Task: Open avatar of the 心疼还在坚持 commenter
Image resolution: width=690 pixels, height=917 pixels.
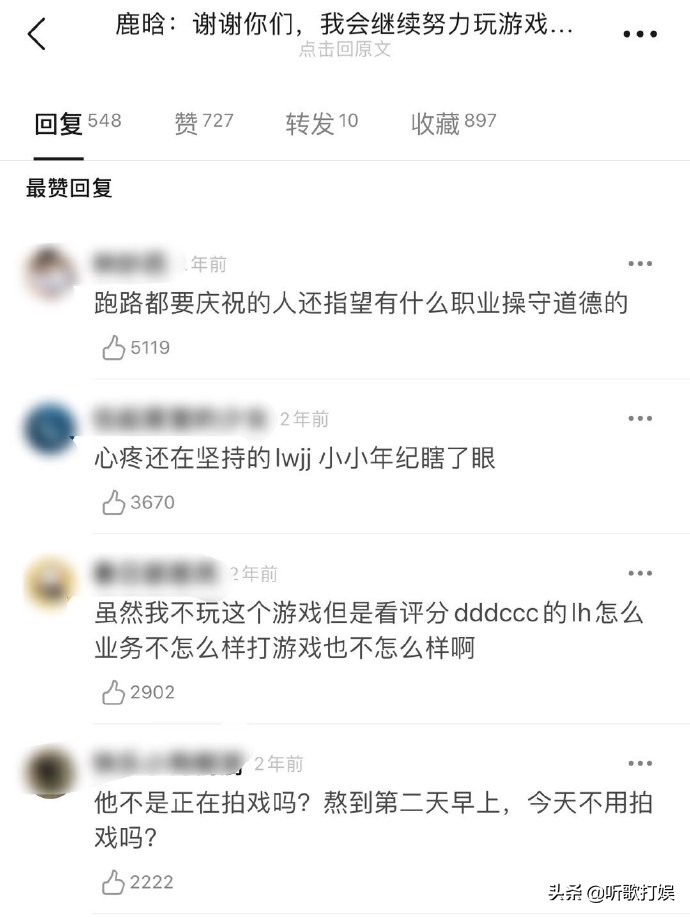Action: (50, 427)
